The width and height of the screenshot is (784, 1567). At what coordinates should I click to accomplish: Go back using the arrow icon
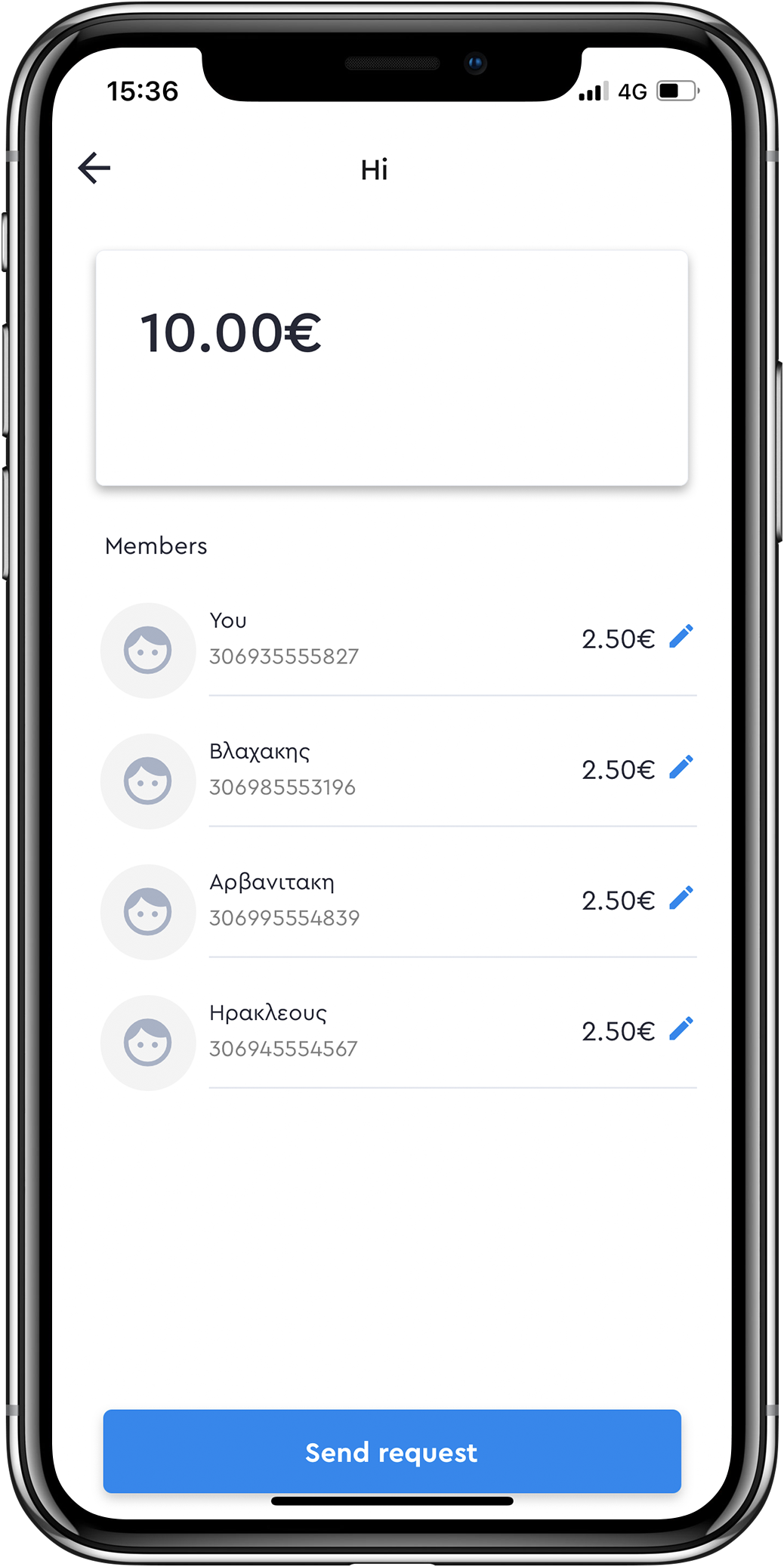[x=94, y=168]
